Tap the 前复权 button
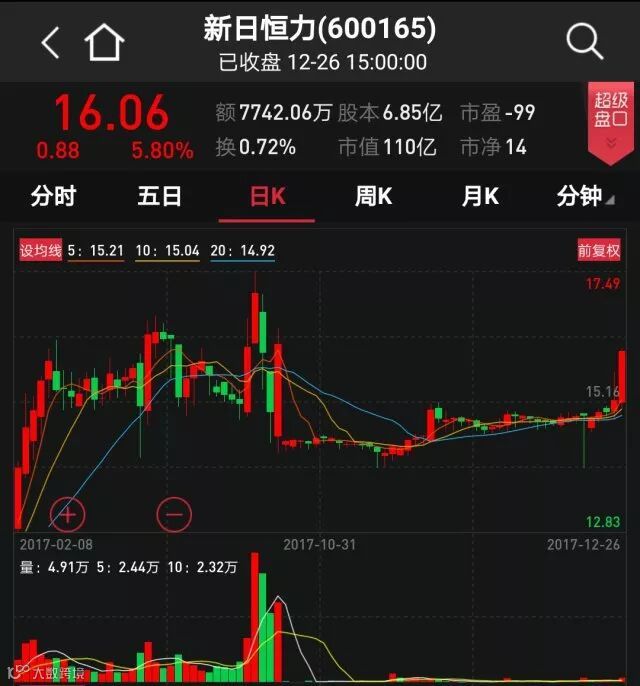640x686 pixels. coord(598,251)
